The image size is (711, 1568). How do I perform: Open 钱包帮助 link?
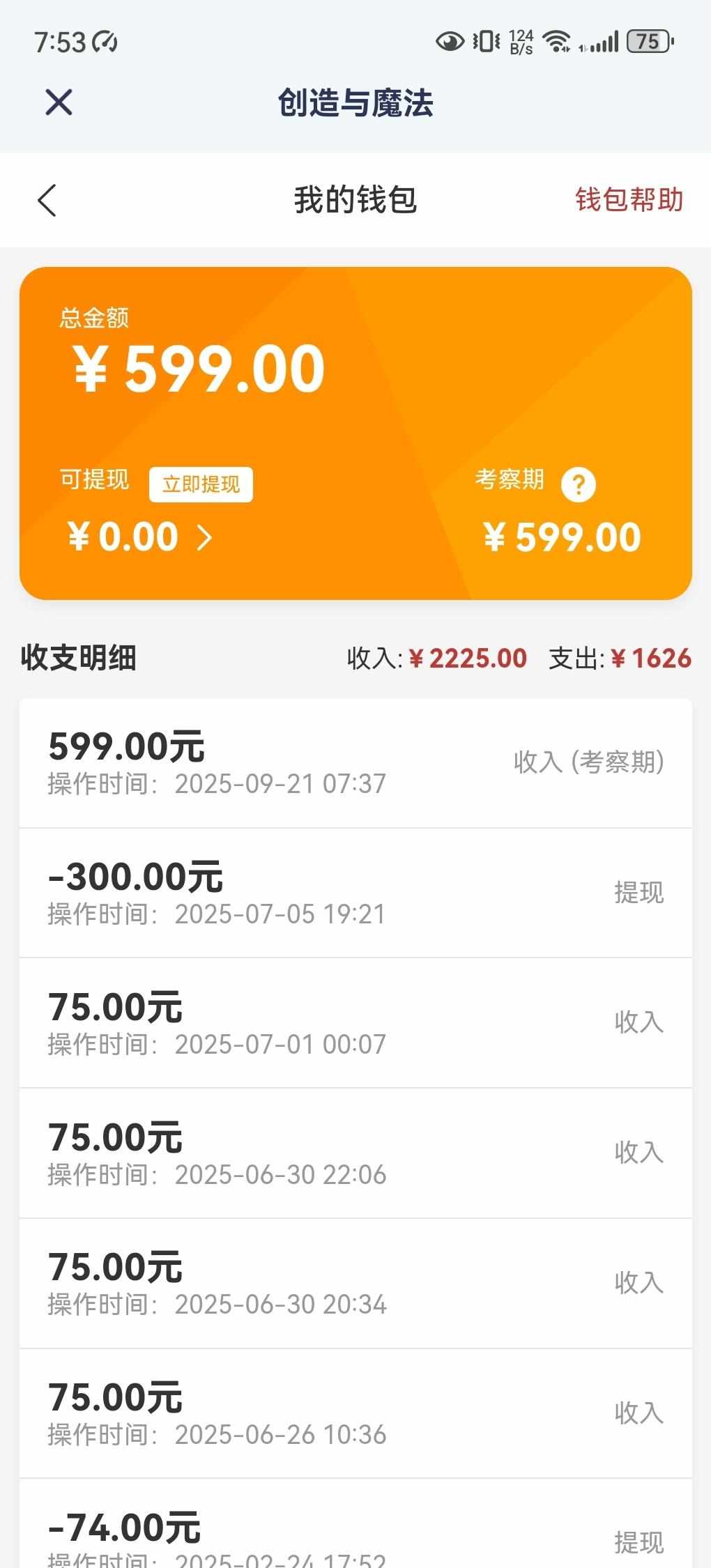628,200
